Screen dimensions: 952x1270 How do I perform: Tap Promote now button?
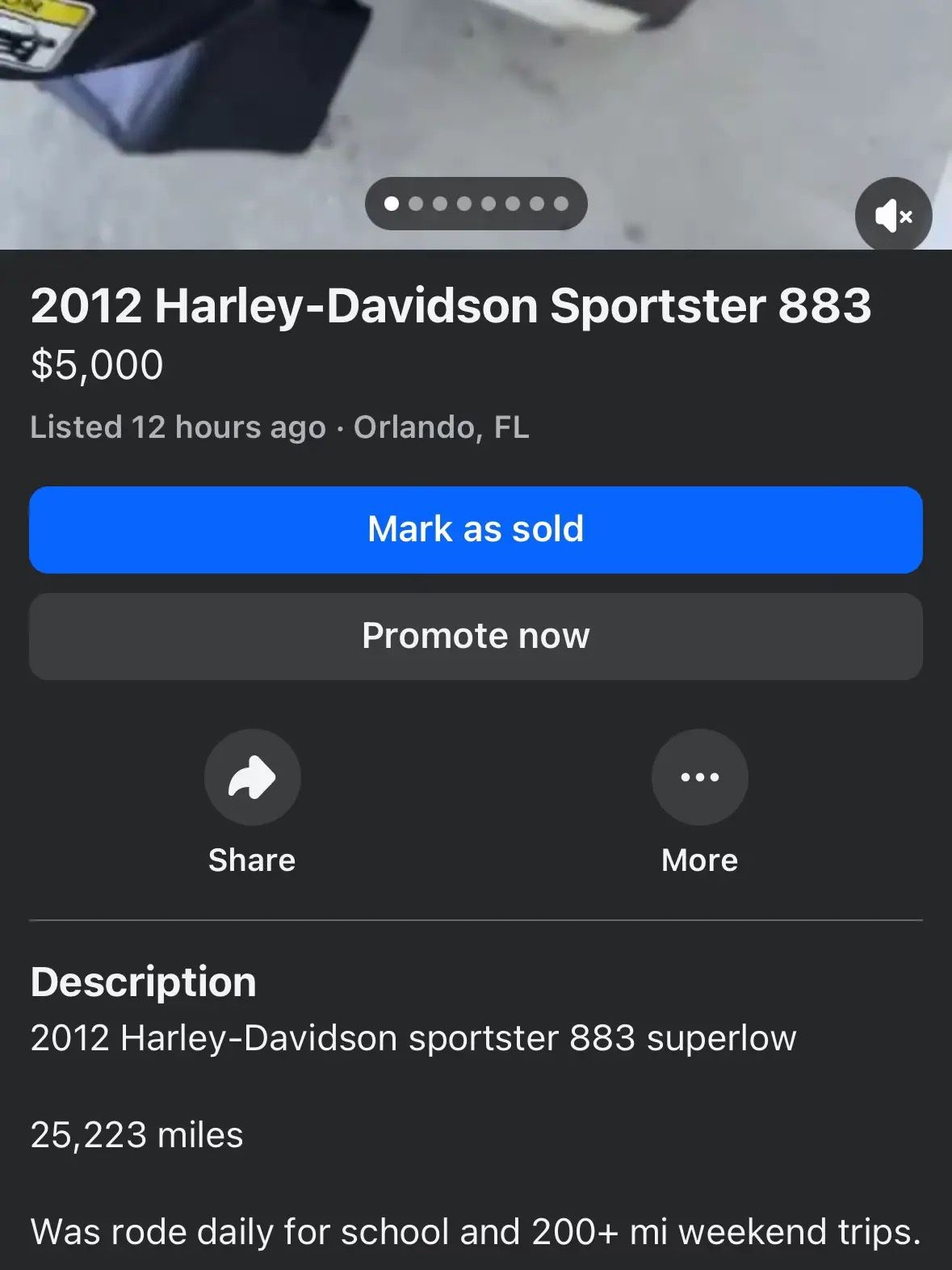point(476,636)
